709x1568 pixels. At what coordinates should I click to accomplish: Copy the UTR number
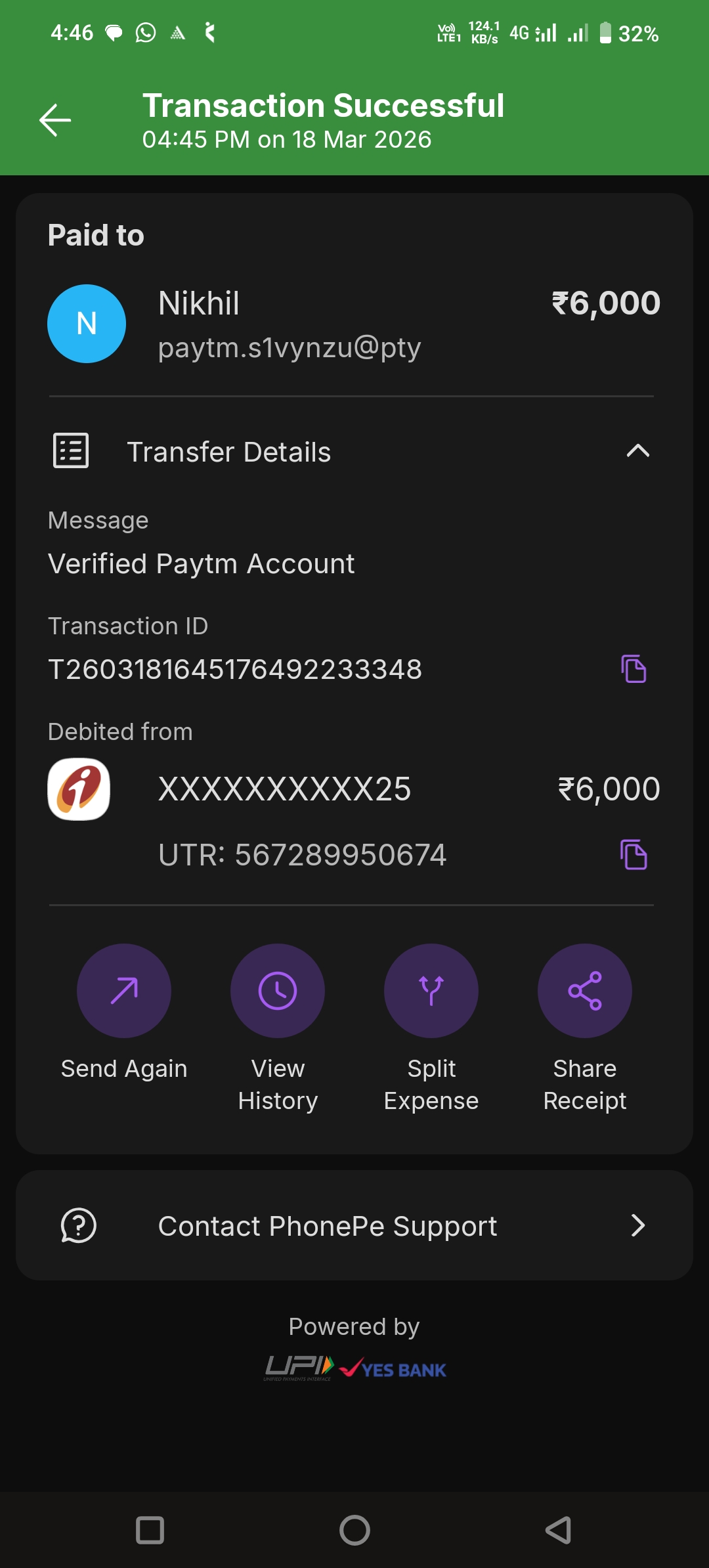(634, 854)
